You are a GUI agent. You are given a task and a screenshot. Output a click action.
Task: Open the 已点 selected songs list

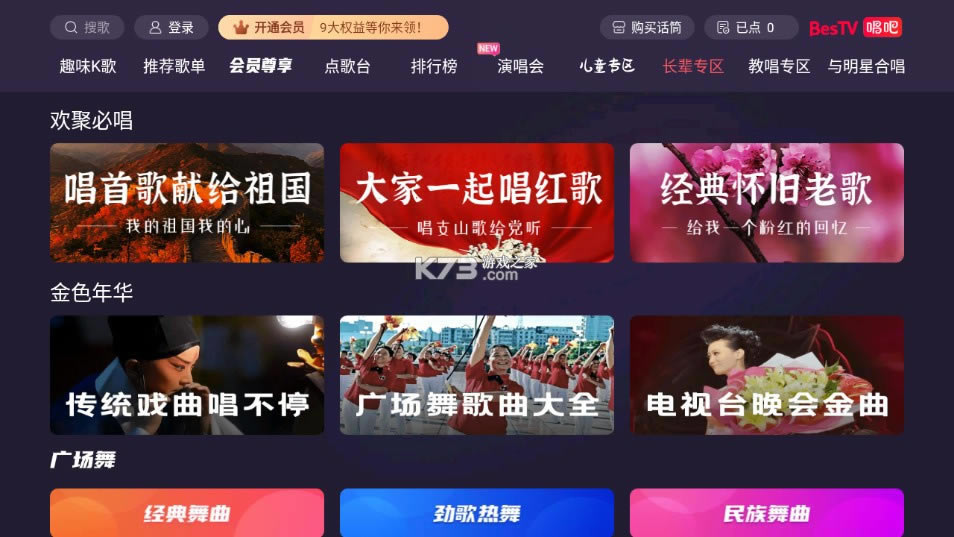pos(750,27)
